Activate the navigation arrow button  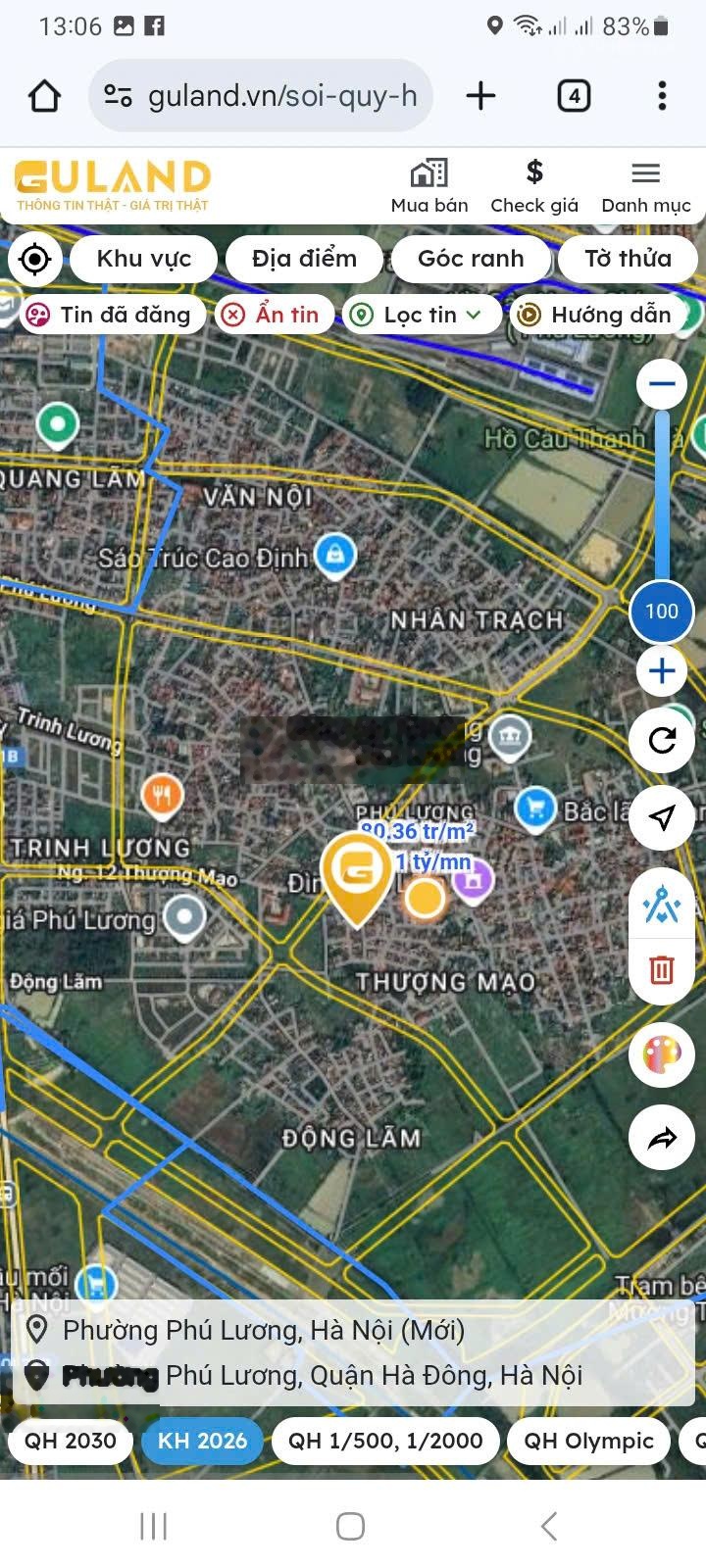coord(662,817)
